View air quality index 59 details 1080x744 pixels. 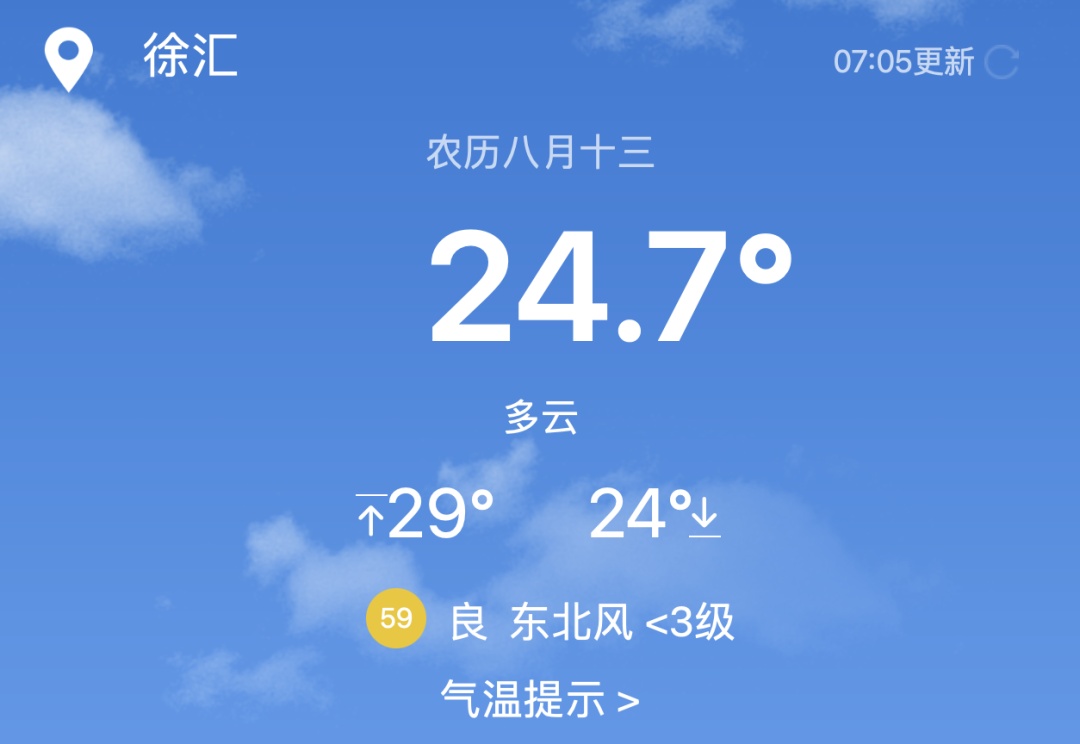coord(396,619)
